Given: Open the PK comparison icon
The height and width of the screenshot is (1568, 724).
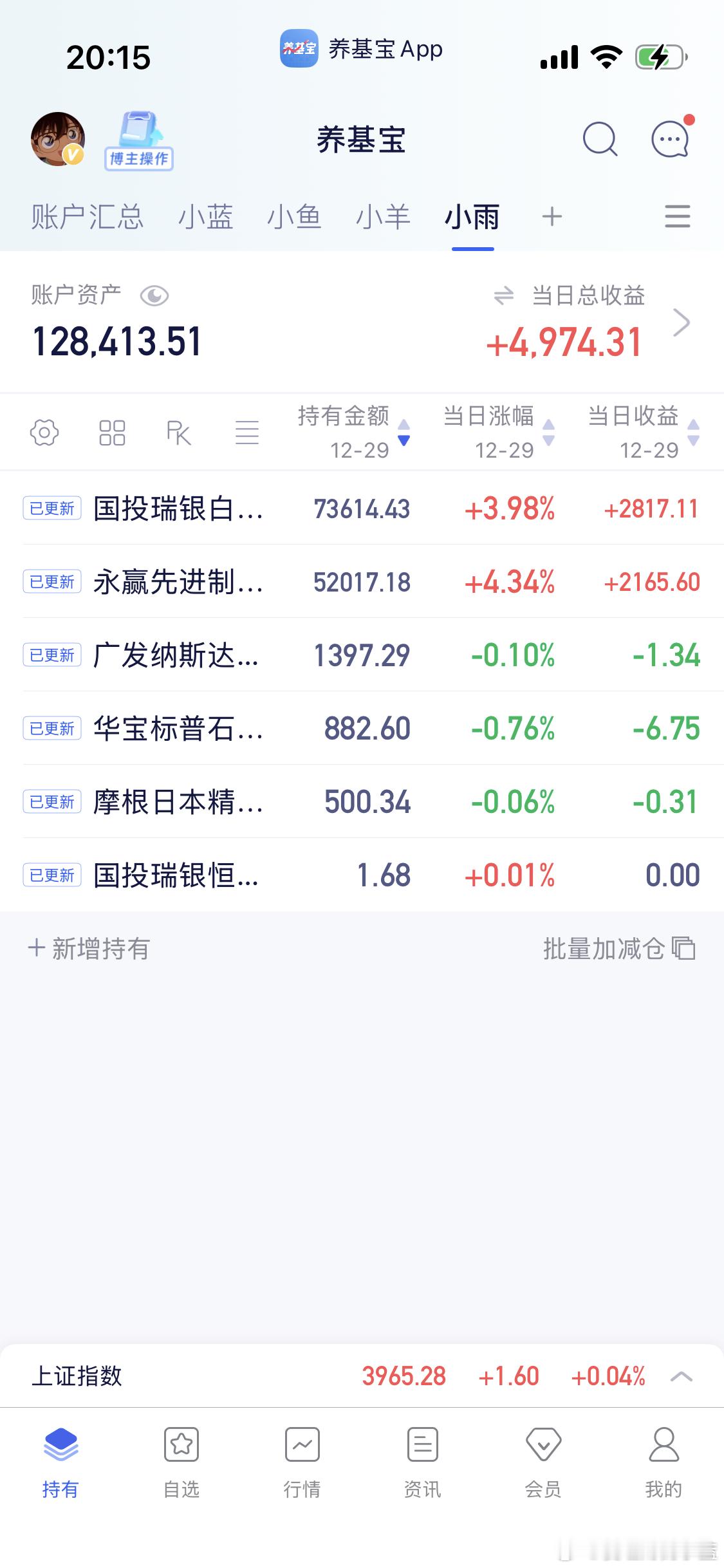Looking at the screenshot, I should coord(178,433).
